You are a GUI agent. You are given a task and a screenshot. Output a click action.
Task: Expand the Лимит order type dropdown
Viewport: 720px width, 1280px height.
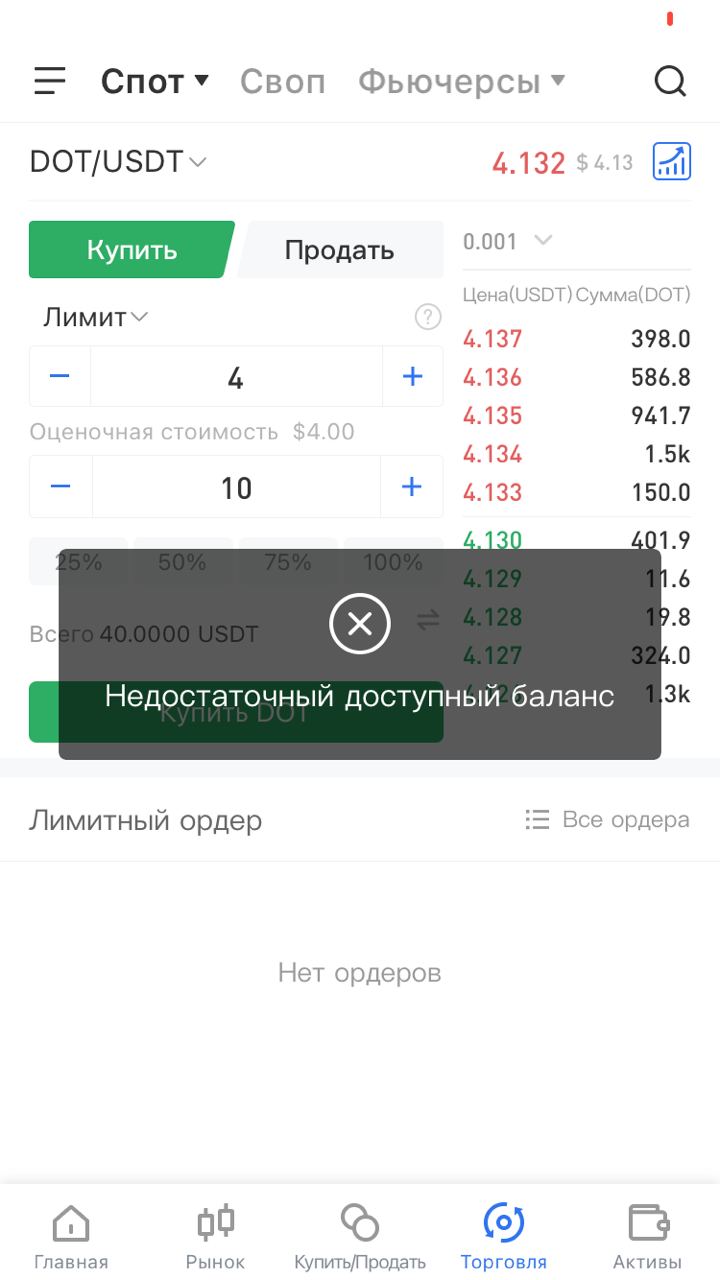pos(95,317)
